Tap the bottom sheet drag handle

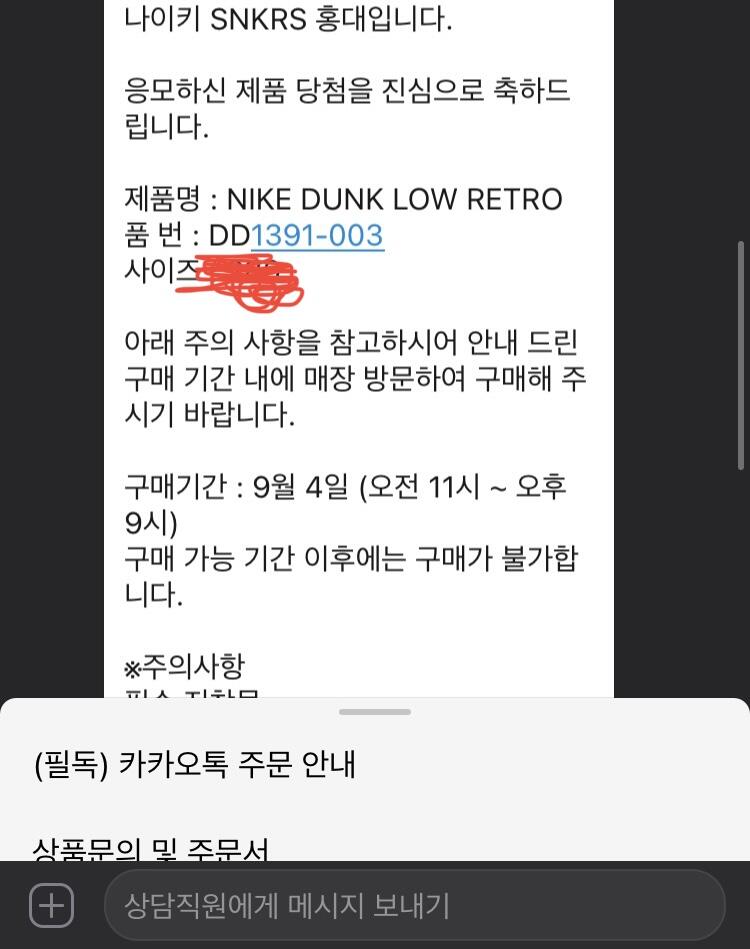(375, 712)
